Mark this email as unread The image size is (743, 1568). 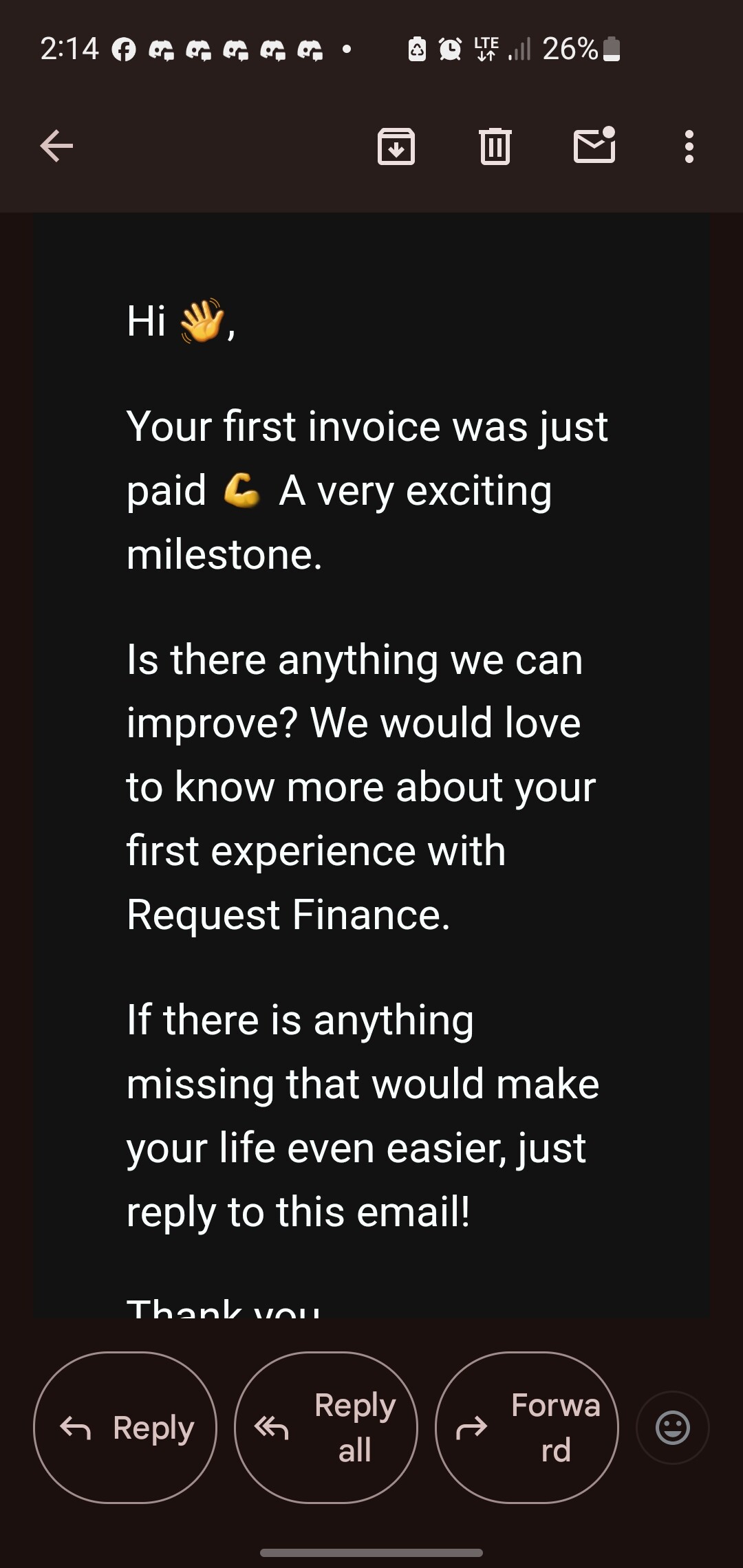pos(594,144)
